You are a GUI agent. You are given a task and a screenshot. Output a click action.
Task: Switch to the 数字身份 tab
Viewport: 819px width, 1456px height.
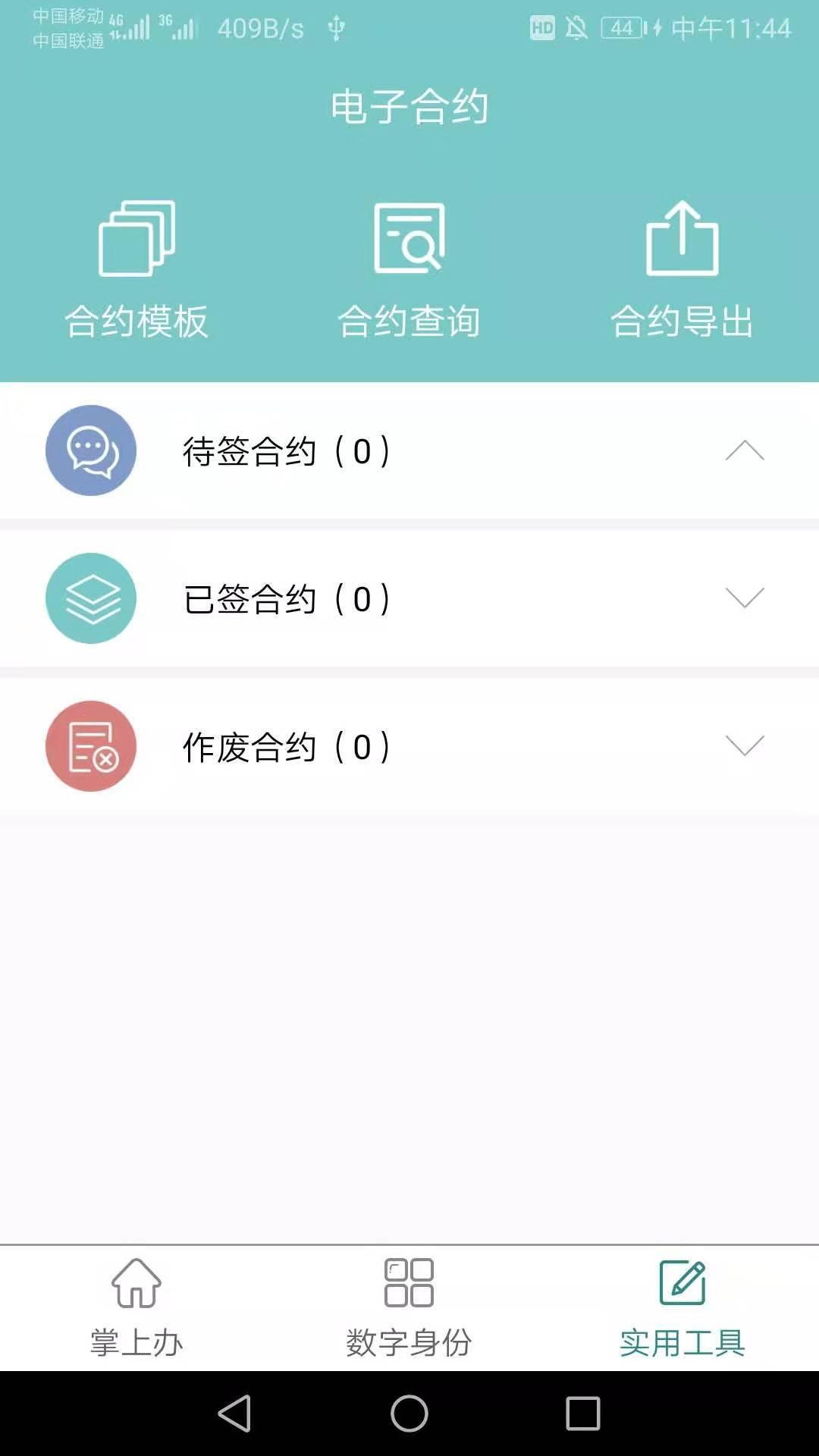tap(409, 1308)
